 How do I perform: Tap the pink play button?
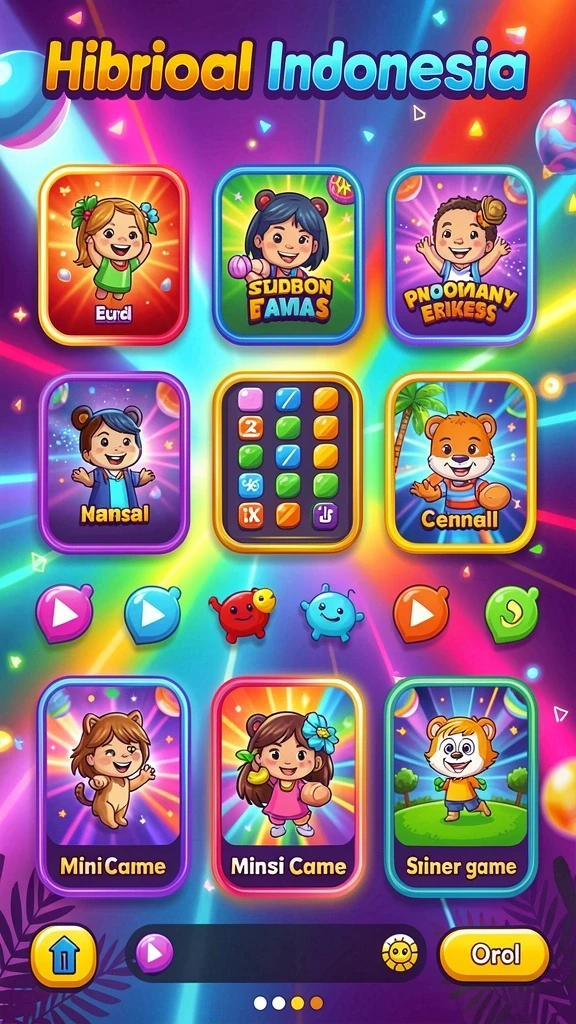(x=64, y=613)
